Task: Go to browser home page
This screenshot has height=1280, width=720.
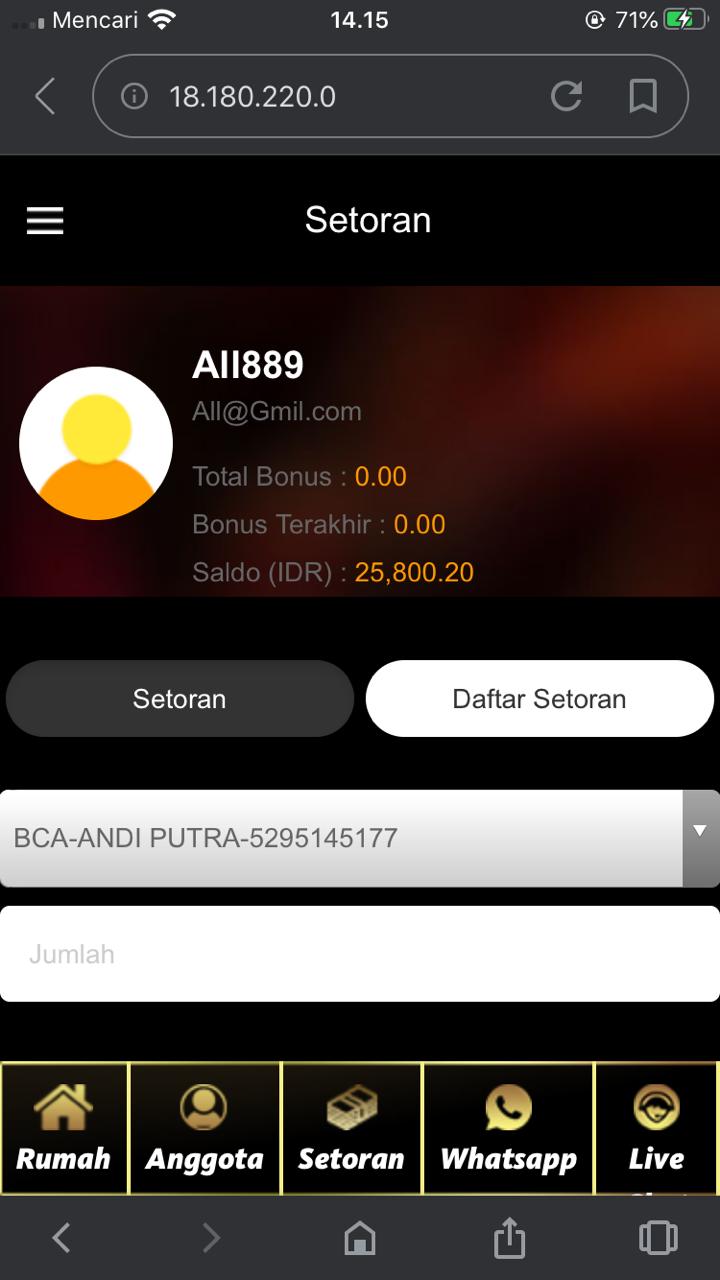Action: coord(360,1238)
